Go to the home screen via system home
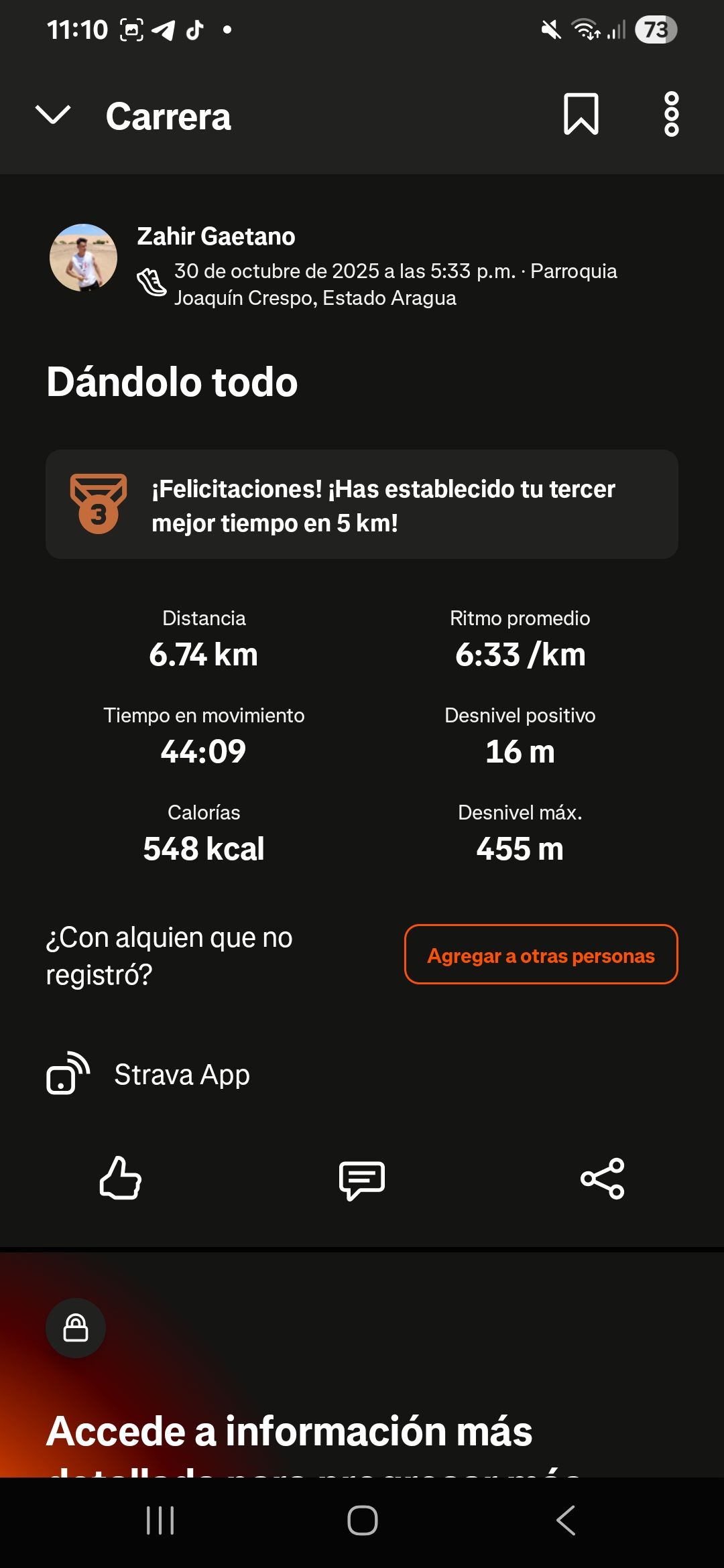This screenshot has width=724, height=1568. point(362,1520)
